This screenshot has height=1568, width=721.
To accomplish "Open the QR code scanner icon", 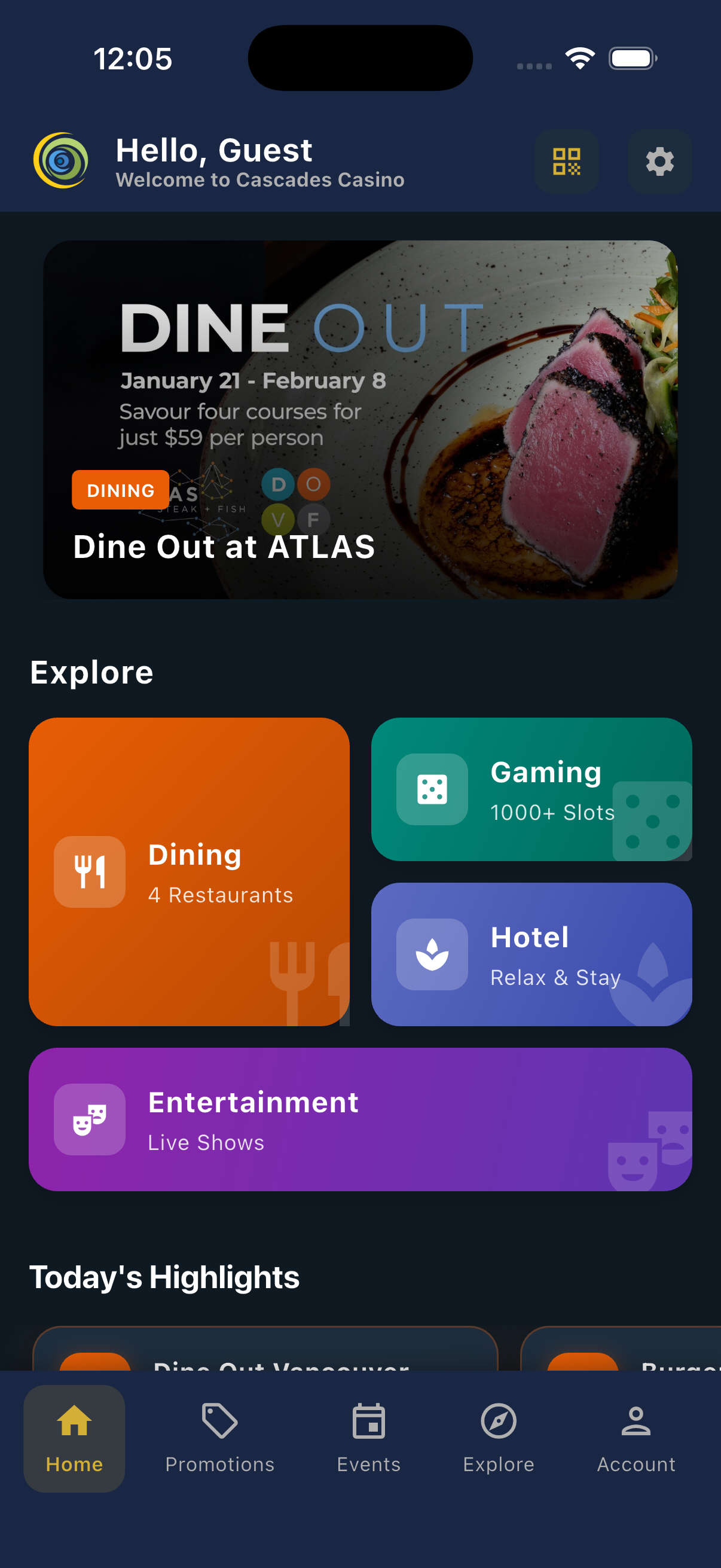I will click(x=566, y=161).
